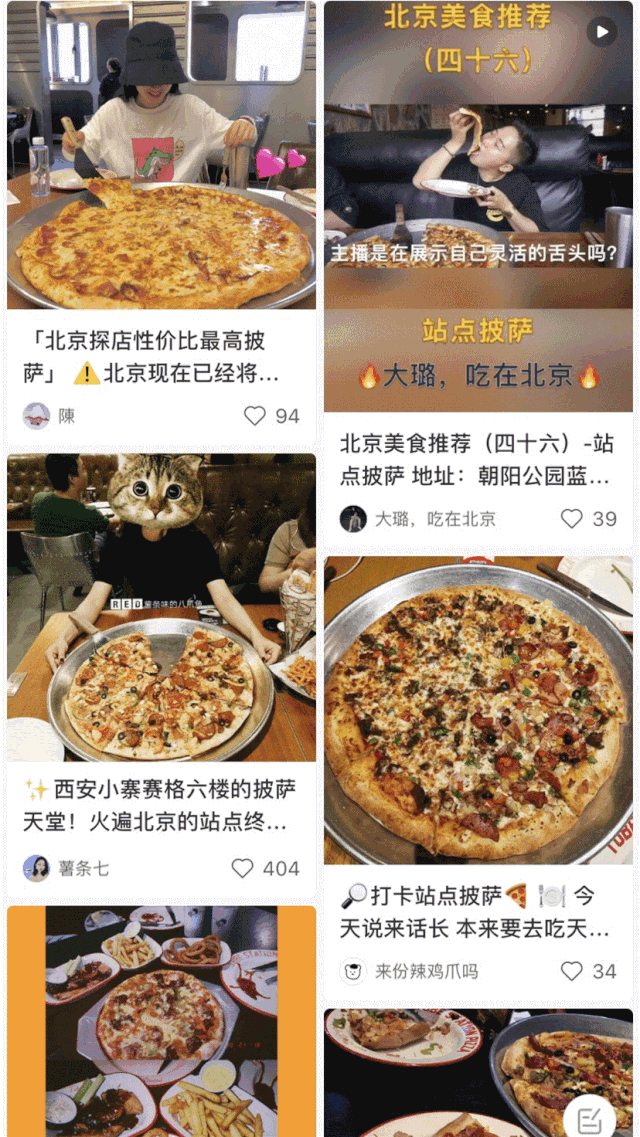
Task: View 大璐，吃在北京's profile
Action: 353,519
